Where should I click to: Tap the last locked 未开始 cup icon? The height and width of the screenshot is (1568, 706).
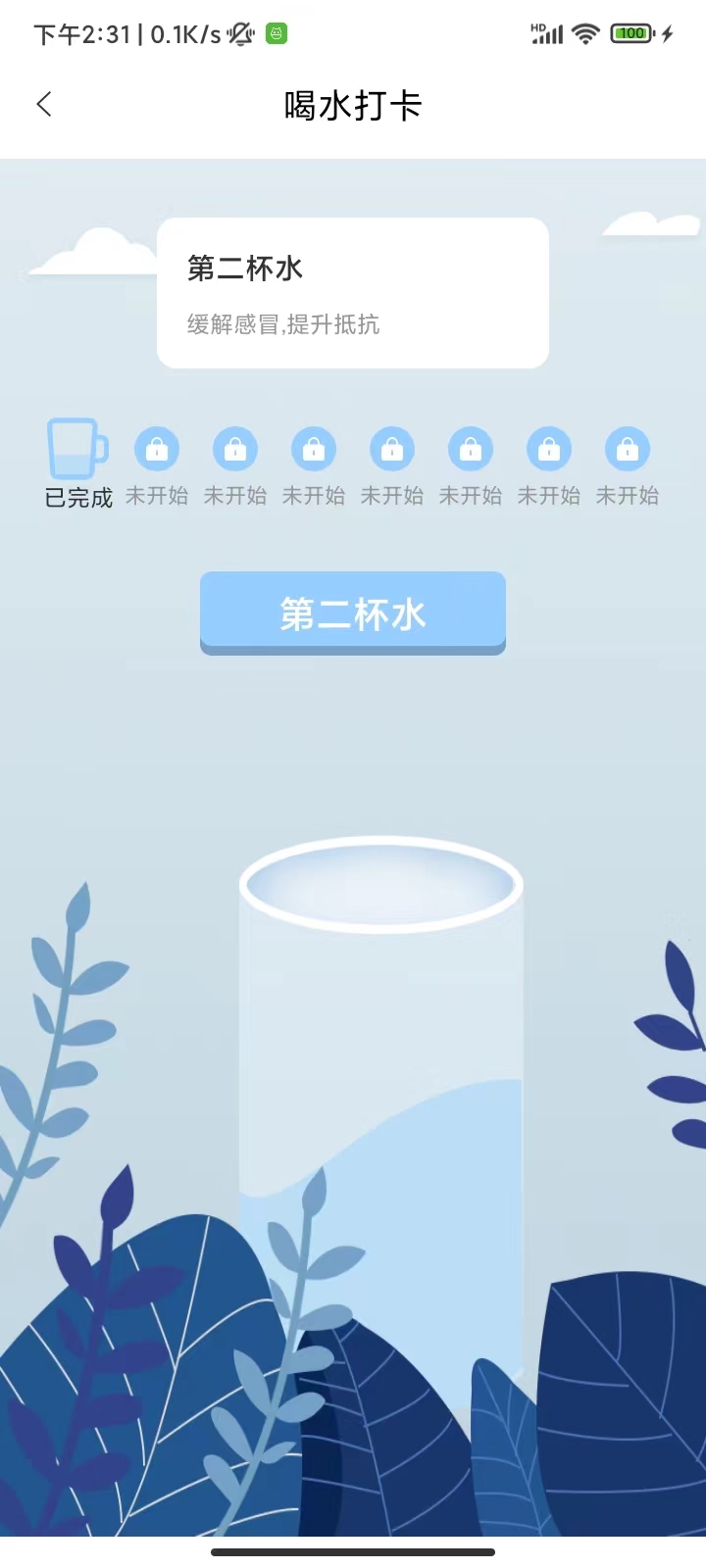[x=627, y=448]
